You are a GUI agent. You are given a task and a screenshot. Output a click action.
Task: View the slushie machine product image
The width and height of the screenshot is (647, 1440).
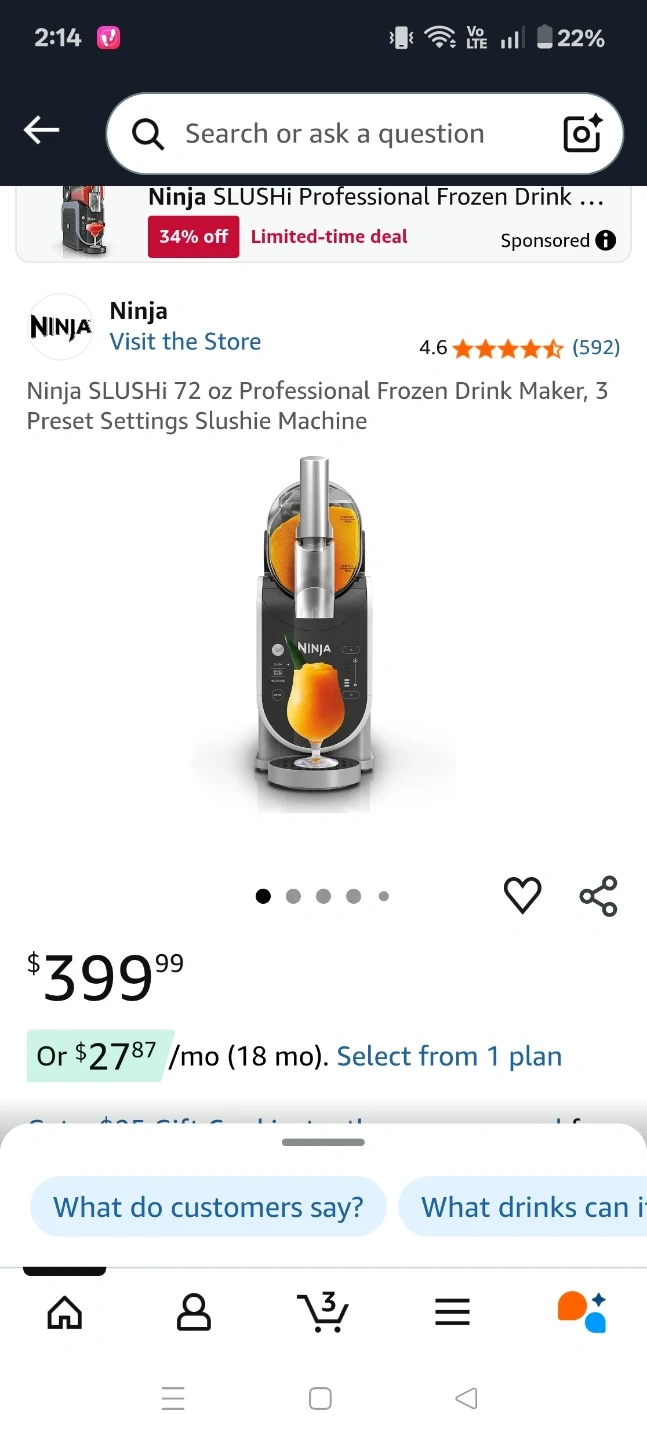click(x=323, y=637)
